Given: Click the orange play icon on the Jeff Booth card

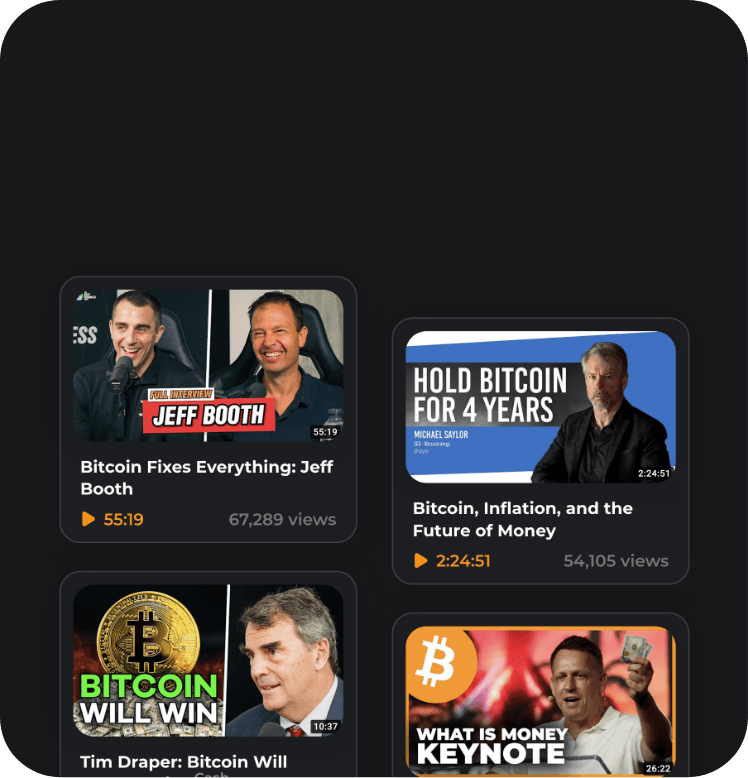Looking at the screenshot, I should coord(89,519).
